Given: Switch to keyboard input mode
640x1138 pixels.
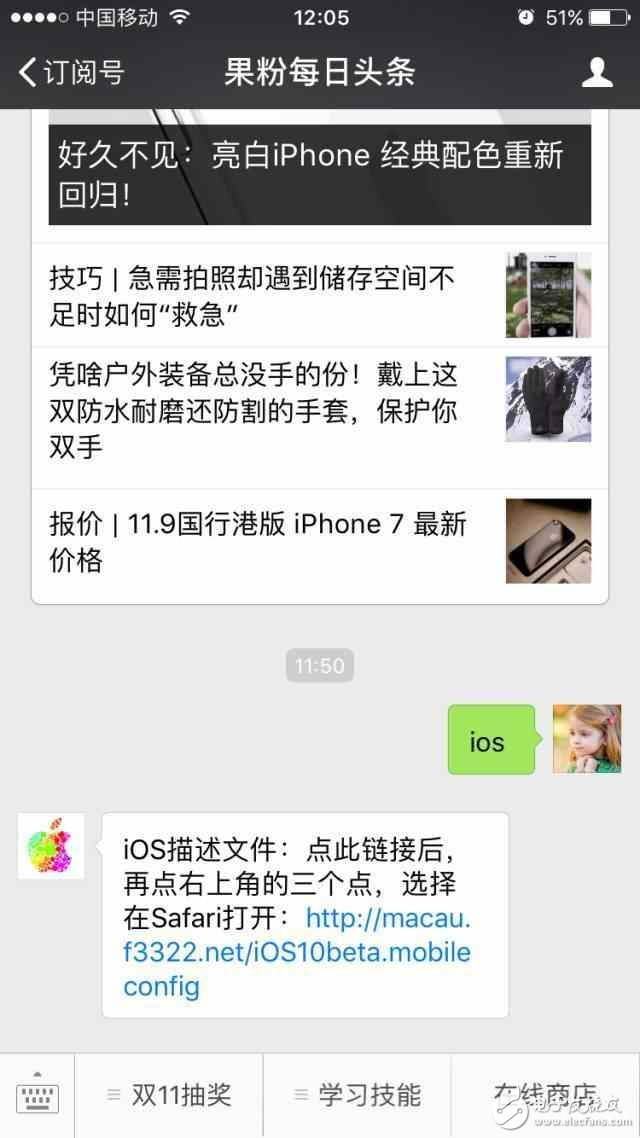Looking at the screenshot, I should 38,1095.
